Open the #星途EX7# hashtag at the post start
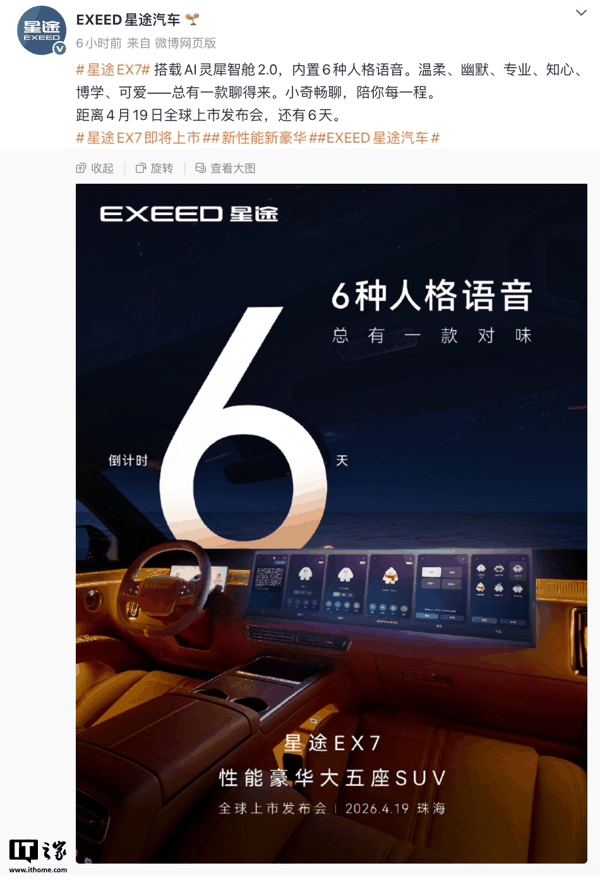The image size is (600, 880). coord(113,70)
